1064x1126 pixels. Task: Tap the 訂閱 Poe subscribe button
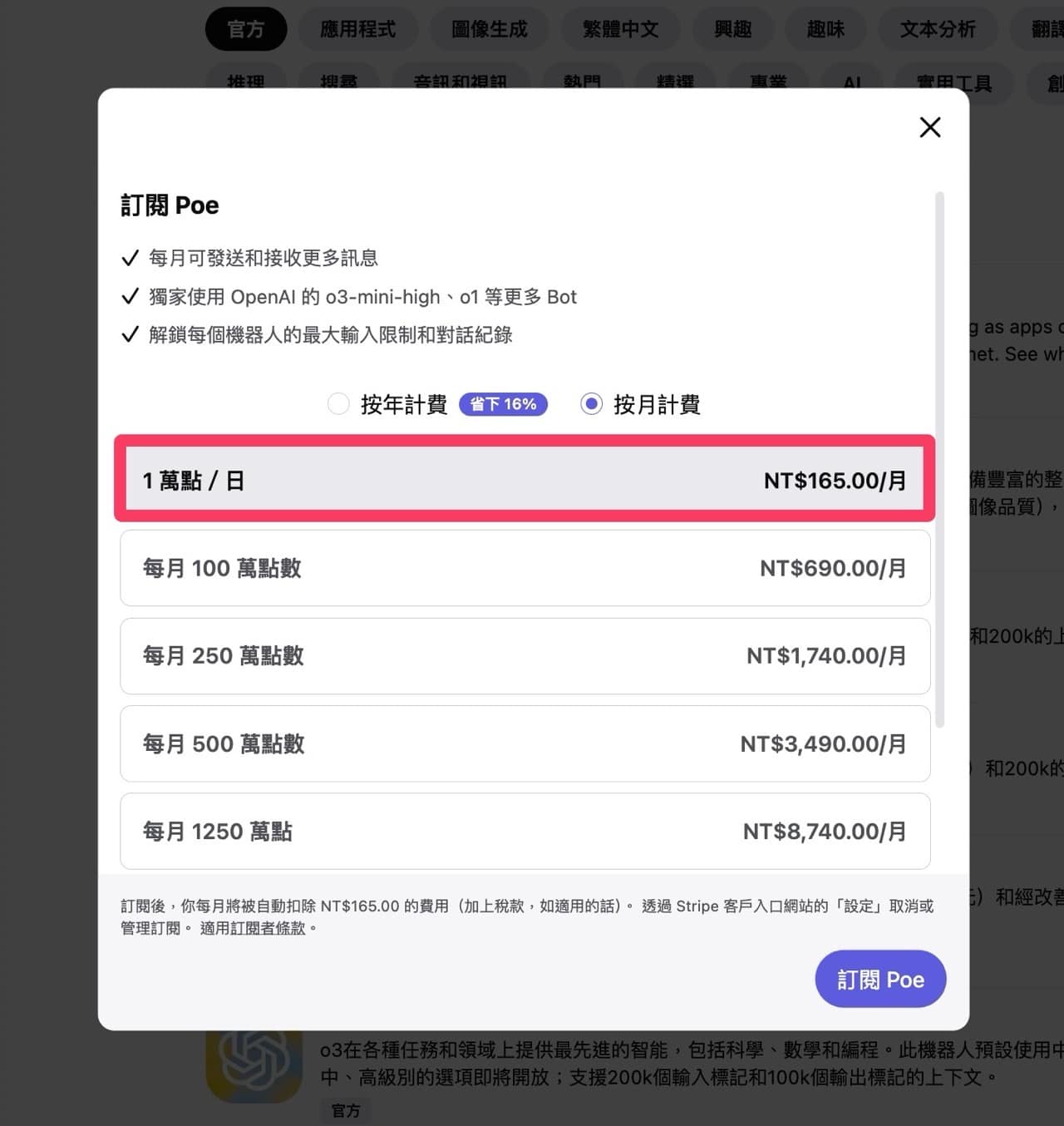(x=879, y=979)
